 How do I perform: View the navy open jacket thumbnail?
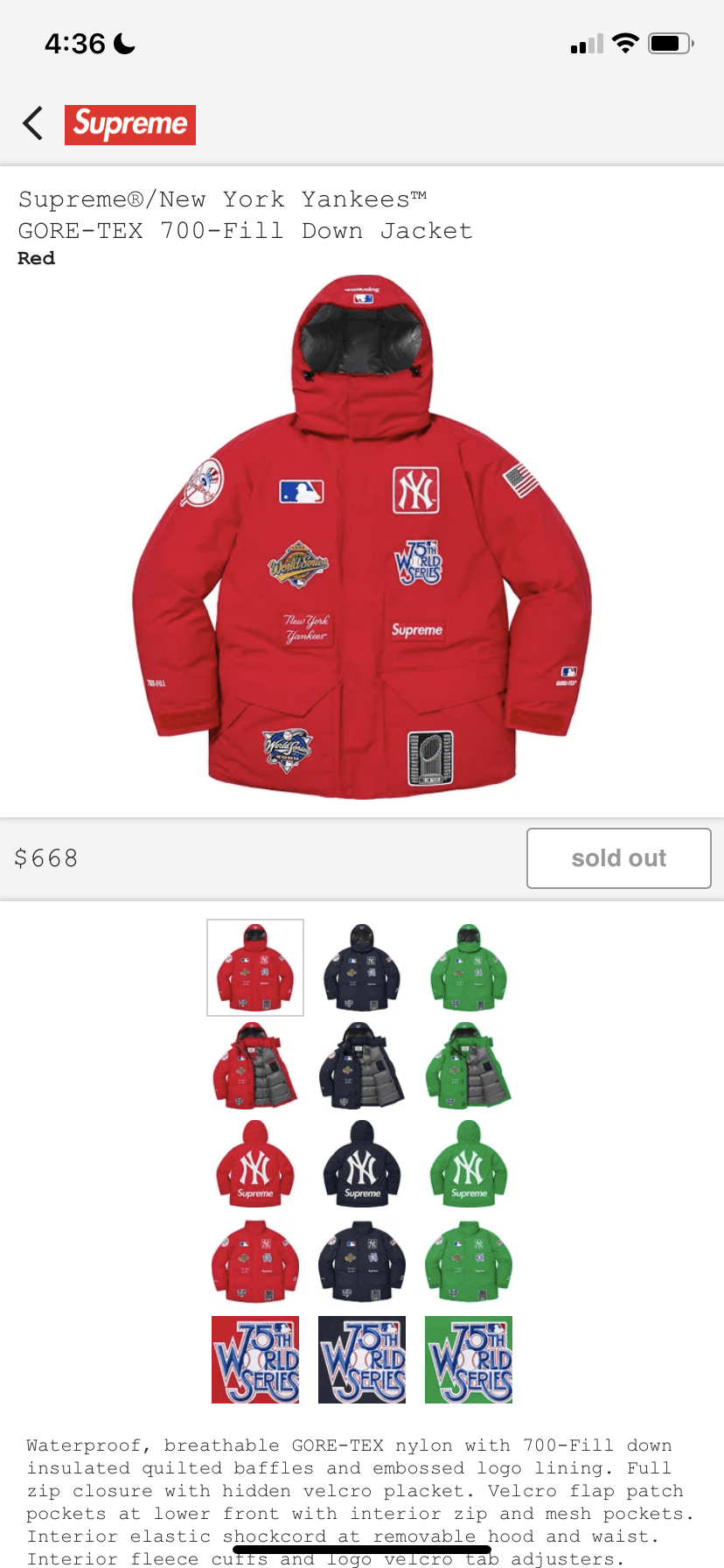362,1066
